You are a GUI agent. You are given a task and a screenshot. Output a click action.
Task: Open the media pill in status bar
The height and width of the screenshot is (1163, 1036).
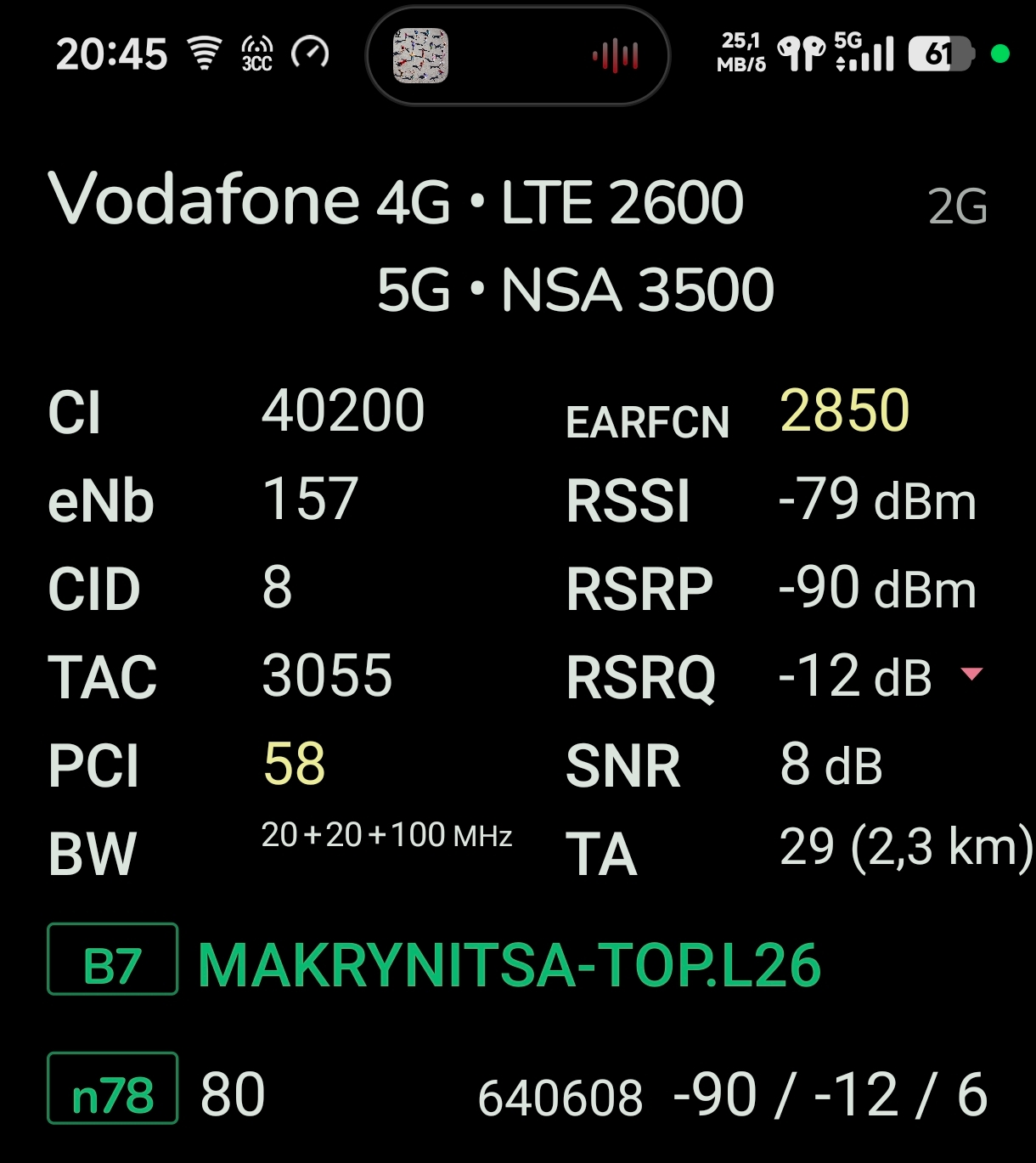[x=517, y=56]
